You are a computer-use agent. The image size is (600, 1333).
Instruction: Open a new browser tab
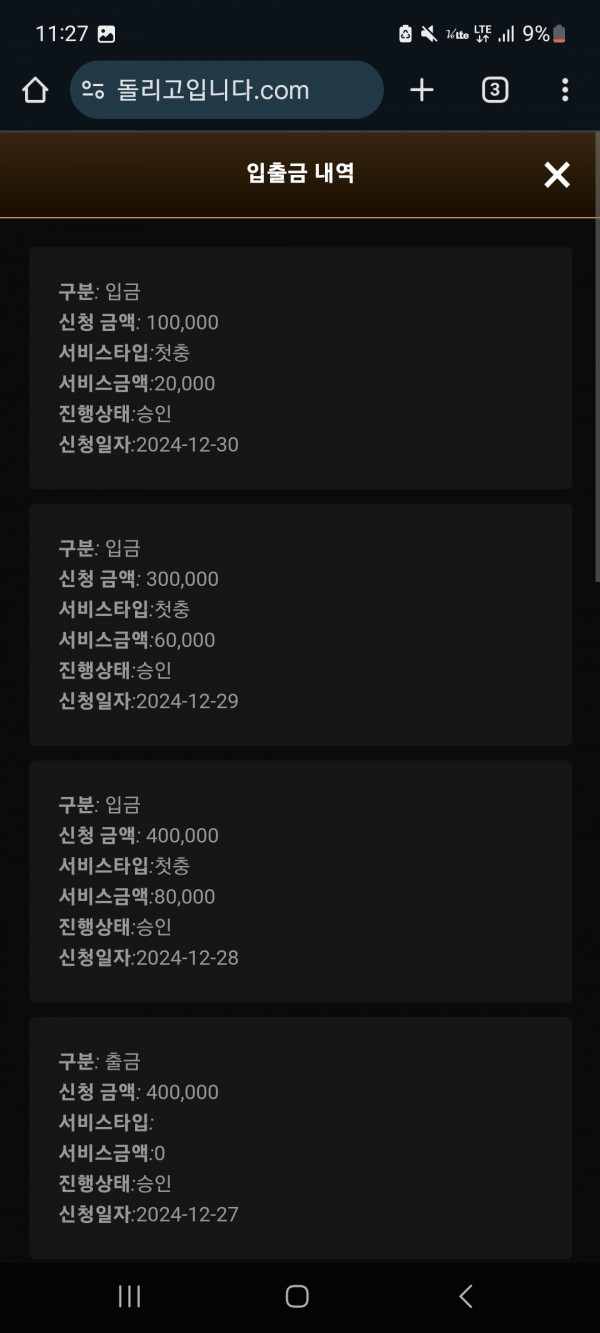[422, 90]
